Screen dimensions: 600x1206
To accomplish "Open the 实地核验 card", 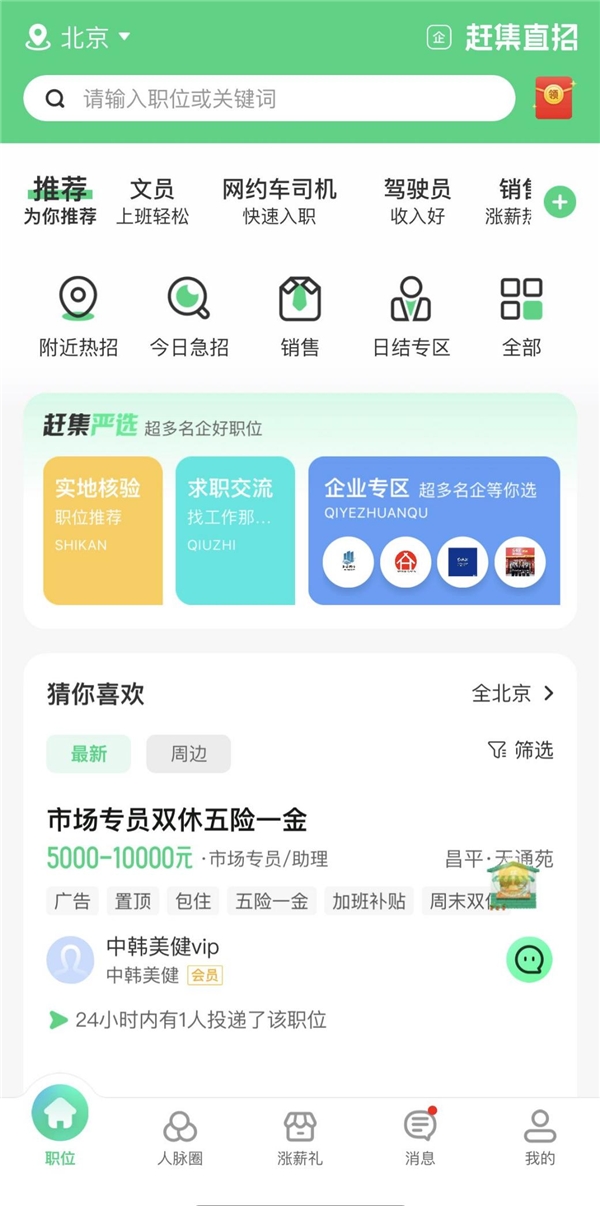I will coord(103,531).
